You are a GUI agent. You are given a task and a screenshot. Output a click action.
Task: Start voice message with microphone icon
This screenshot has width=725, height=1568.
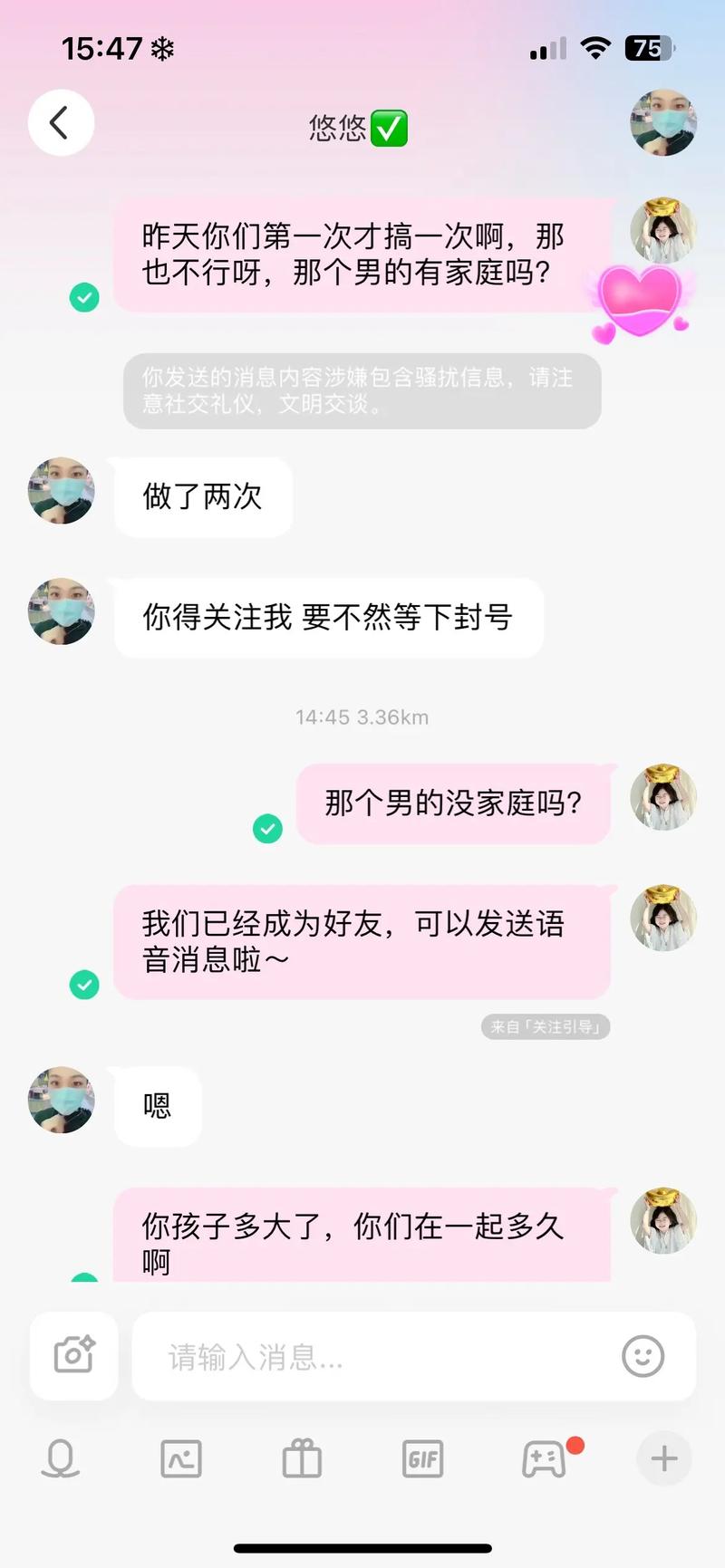pos(60,1458)
